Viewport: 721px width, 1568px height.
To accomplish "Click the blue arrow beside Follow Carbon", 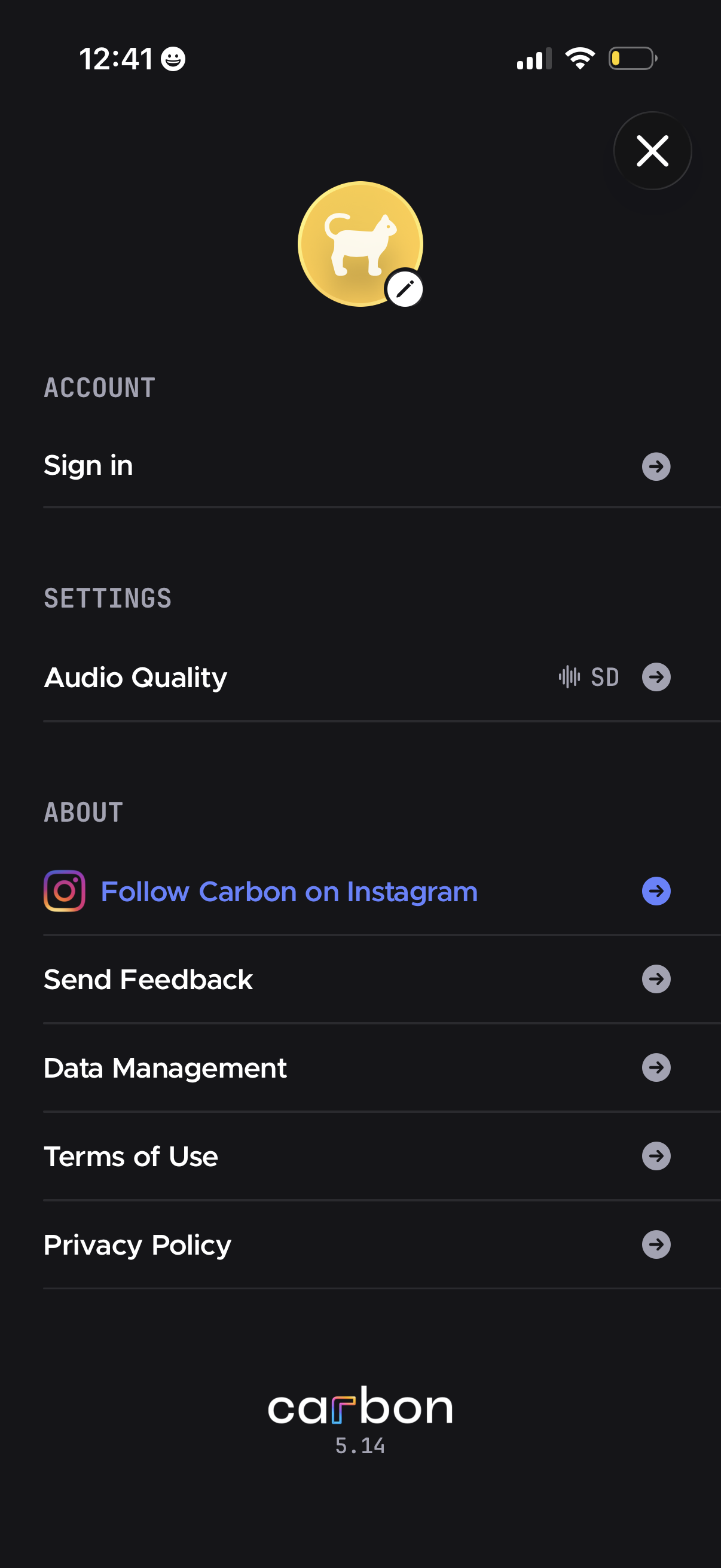I will (x=655, y=890).
